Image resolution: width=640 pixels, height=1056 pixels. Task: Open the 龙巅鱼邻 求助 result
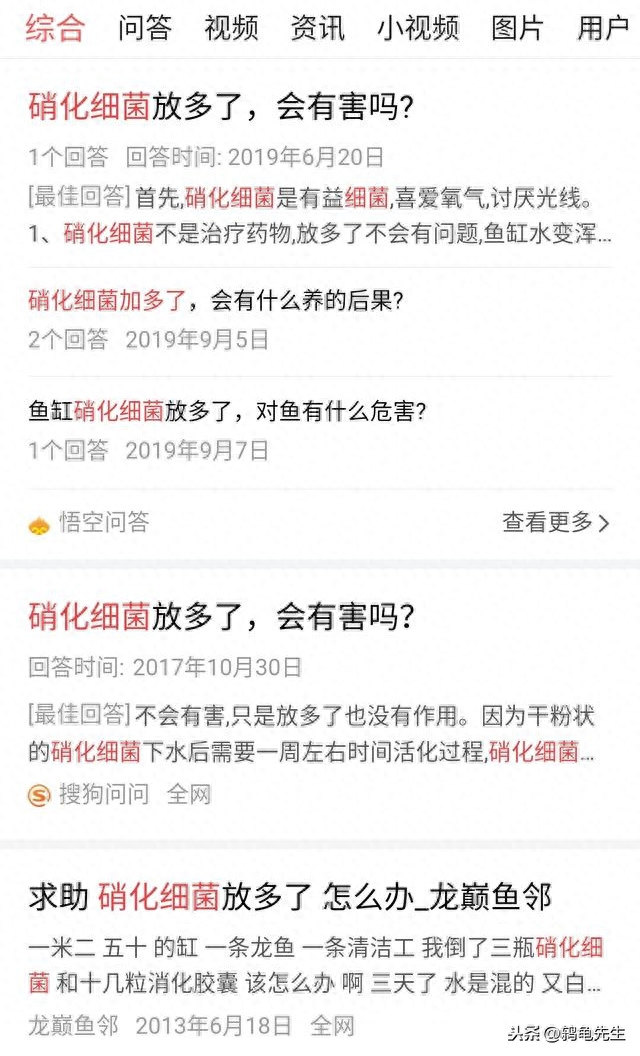[290, 896]
